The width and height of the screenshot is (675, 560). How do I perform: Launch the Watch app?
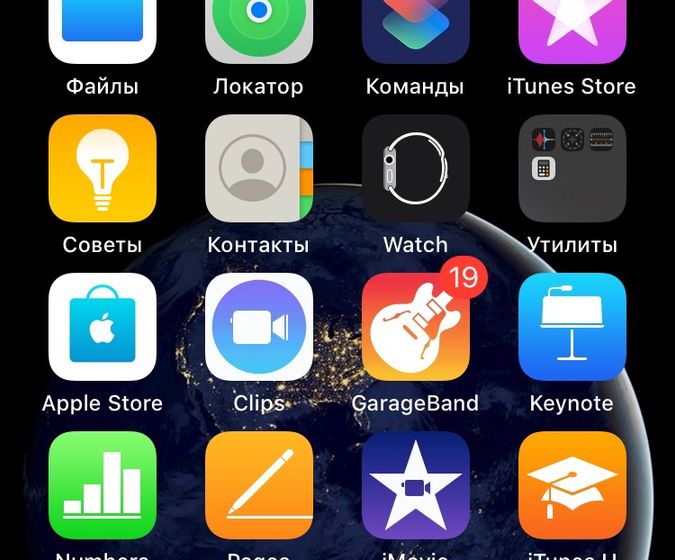[415, 168]
